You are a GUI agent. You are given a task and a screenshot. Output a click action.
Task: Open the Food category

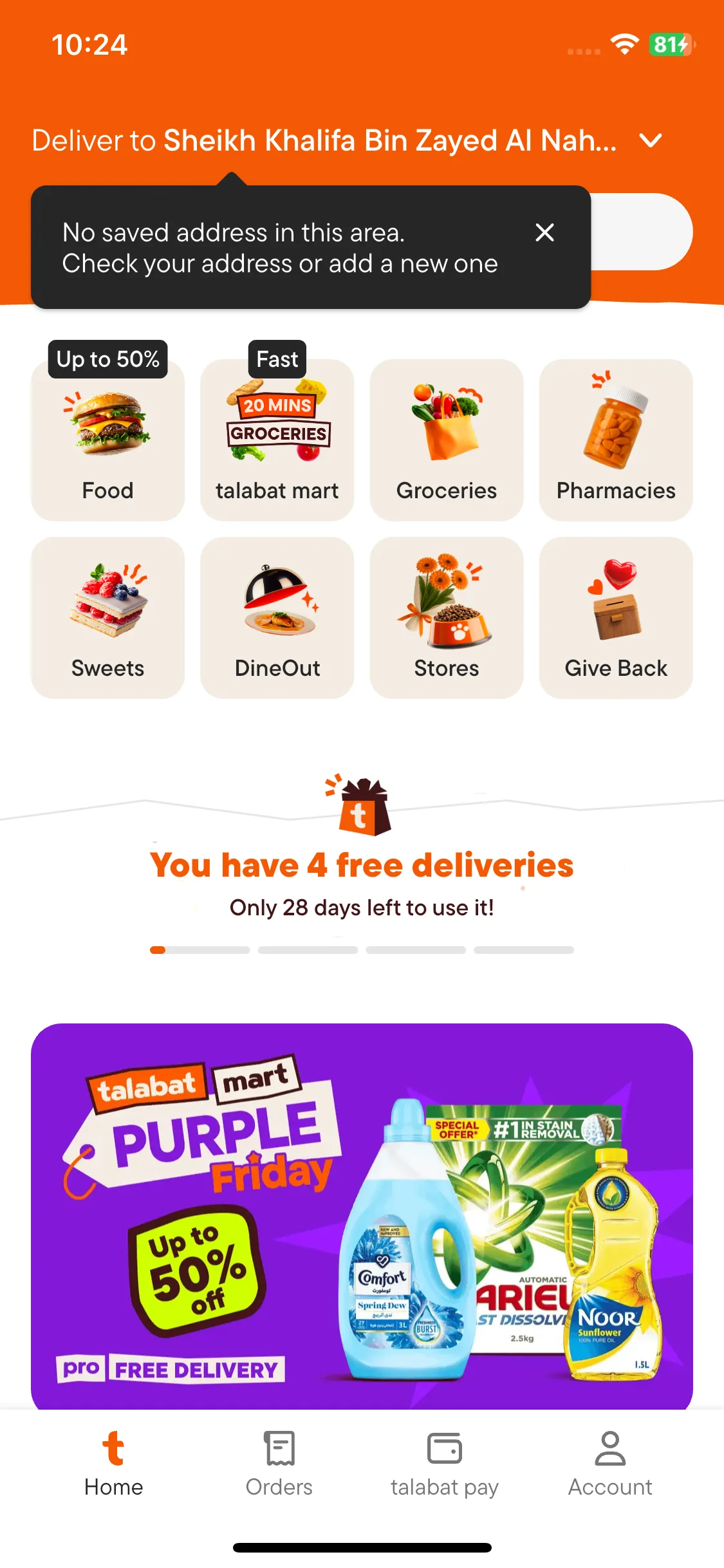pyautogui.click(x=107, y=441)
